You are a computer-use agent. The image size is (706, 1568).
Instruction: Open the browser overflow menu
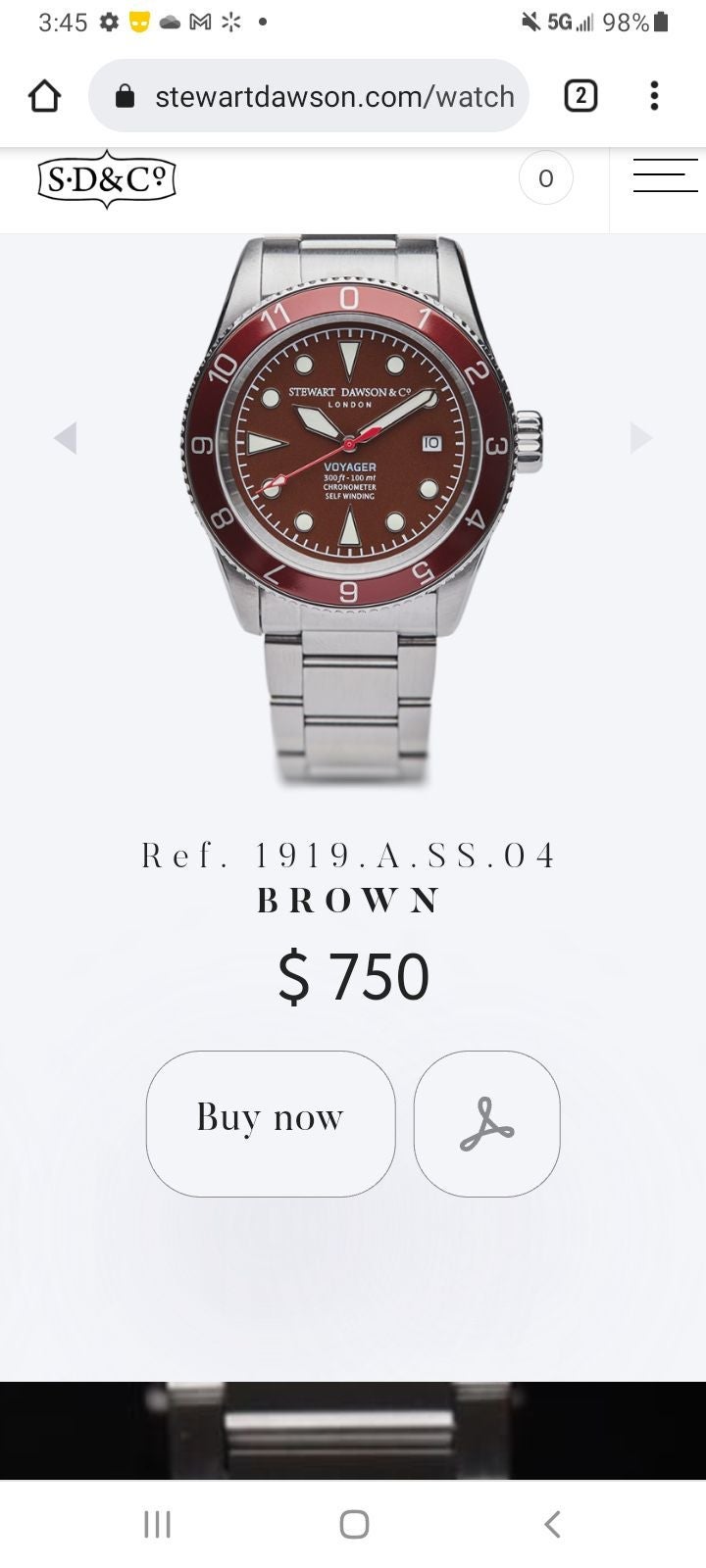(x=654, y=96)
